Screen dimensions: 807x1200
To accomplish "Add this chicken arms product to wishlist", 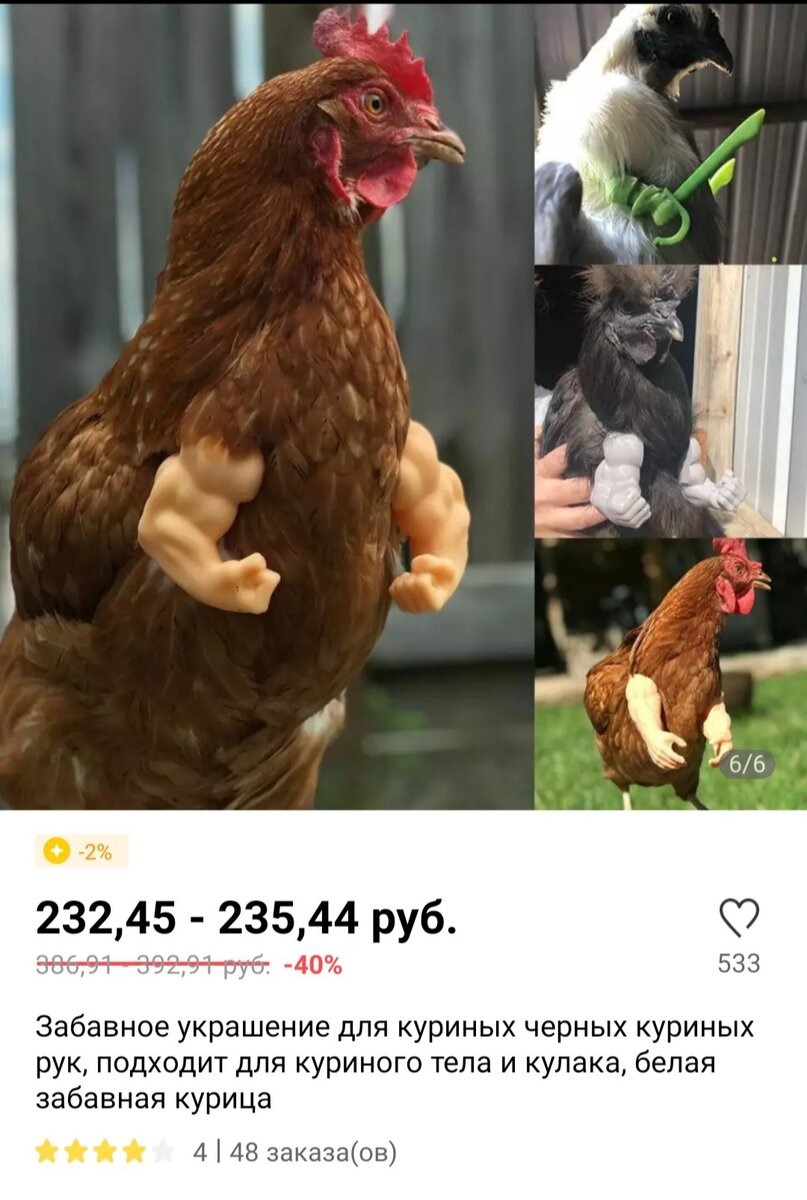I will coord(739,917).
